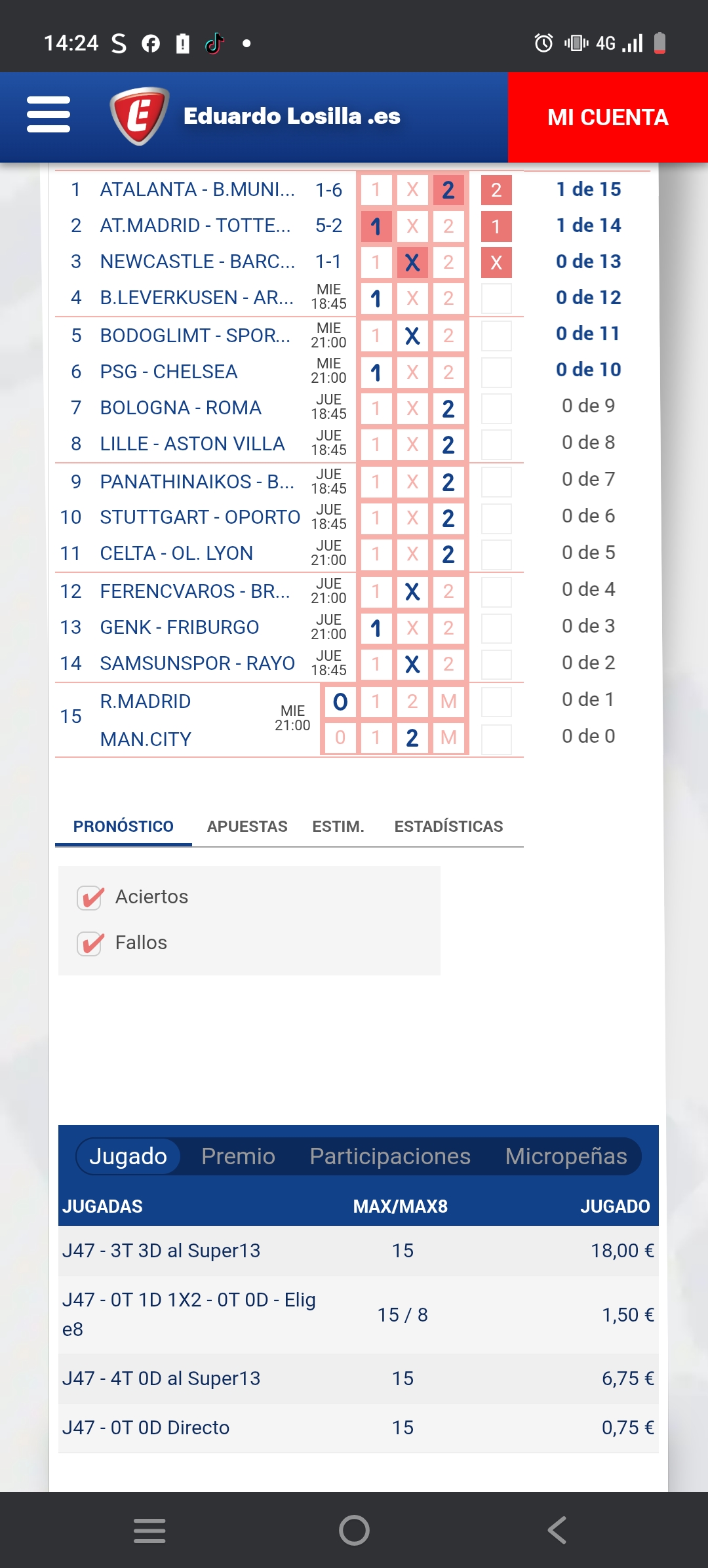
Task: Switch to the Premio segment
Action: click(238, 1156)
